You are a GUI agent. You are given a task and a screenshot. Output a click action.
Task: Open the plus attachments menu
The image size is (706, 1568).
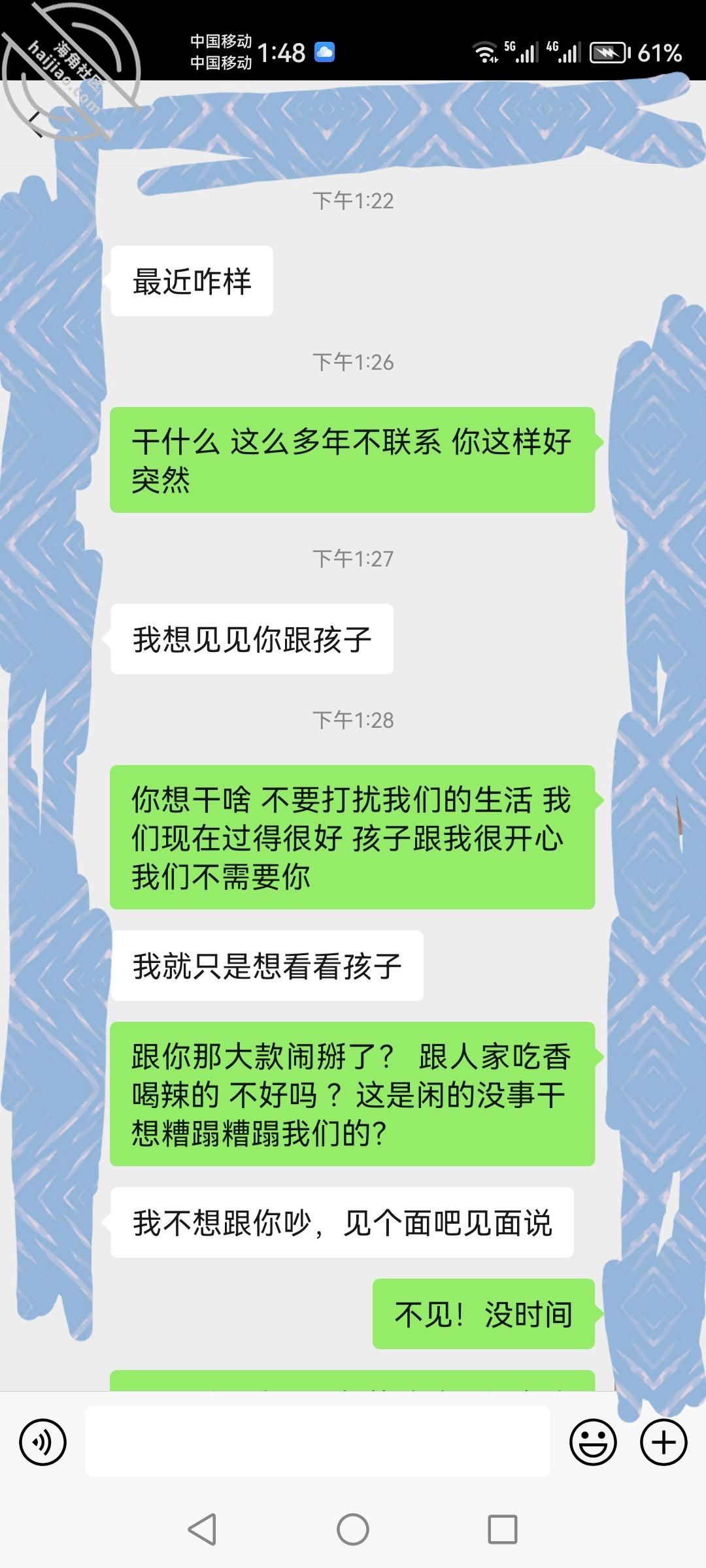(664, 1442)
